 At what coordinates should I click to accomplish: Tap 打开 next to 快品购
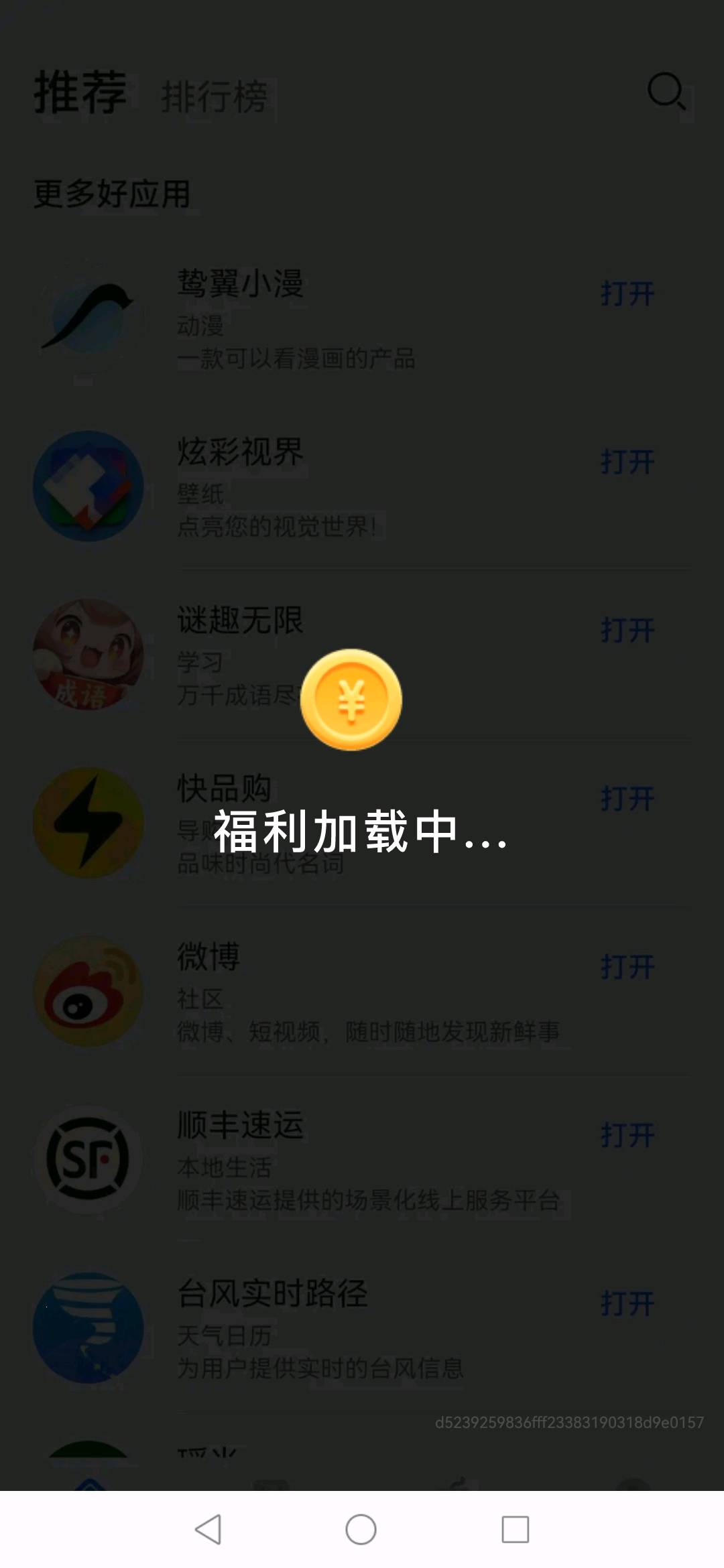click(x=627, y=798)
